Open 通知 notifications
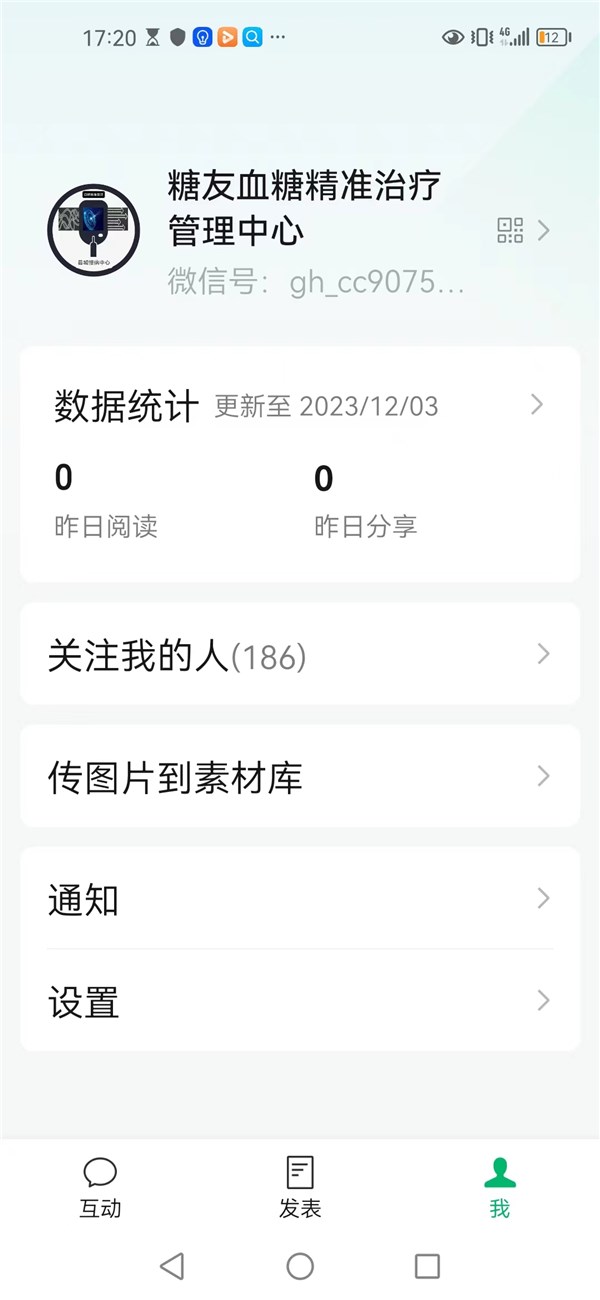 point(300,899)
